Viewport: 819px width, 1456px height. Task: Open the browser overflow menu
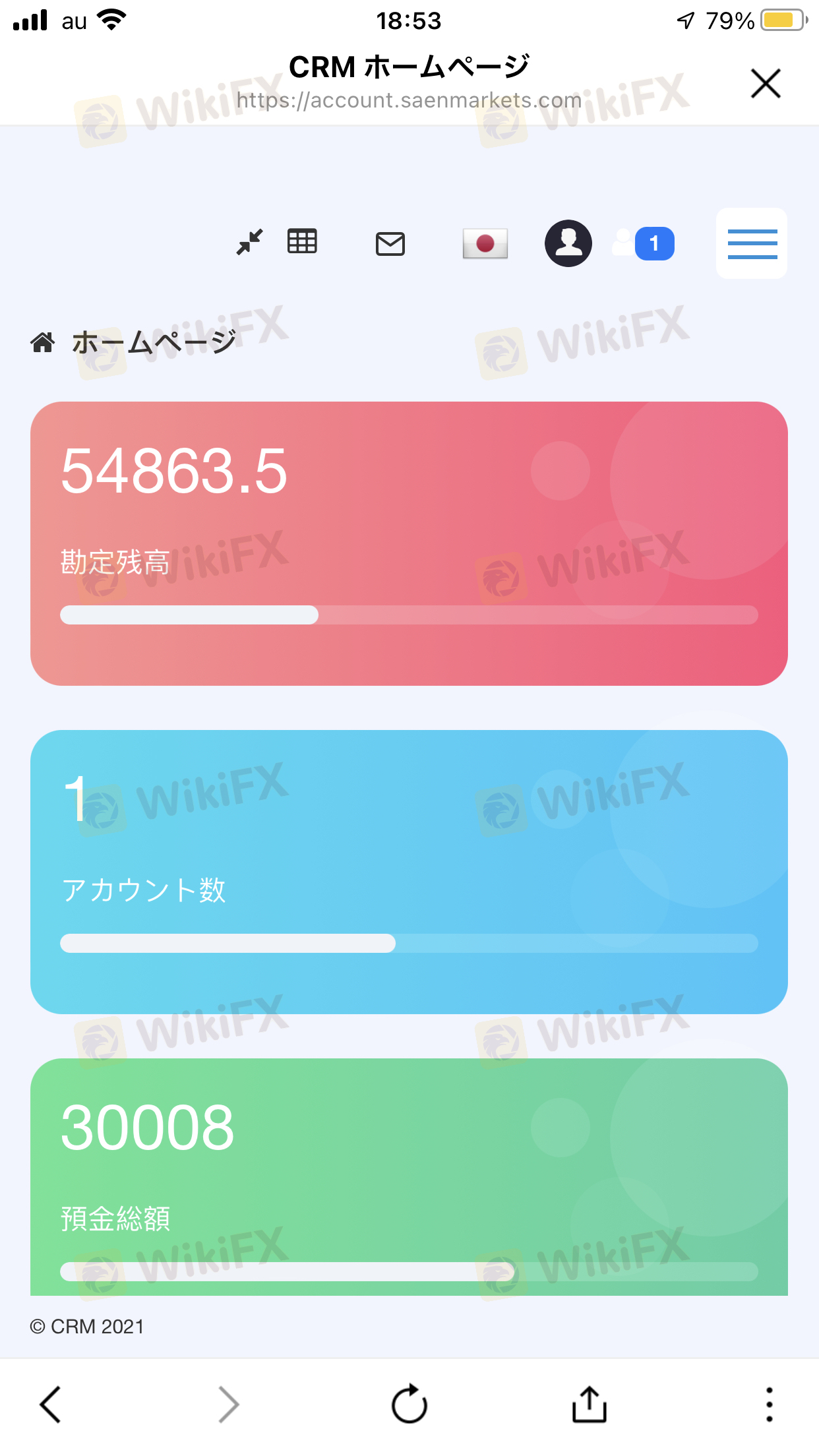[x=769, y=1405]
